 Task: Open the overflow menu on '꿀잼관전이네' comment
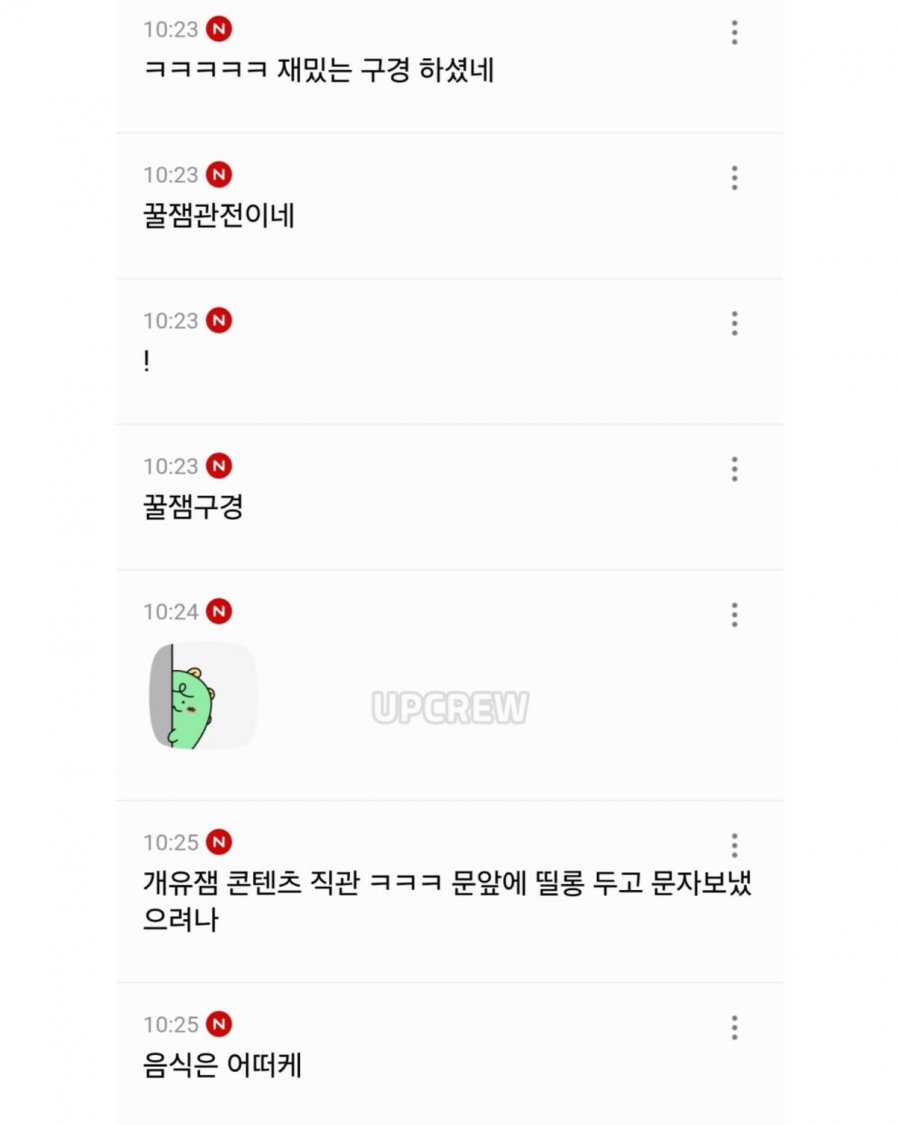(x=734, y=178)
